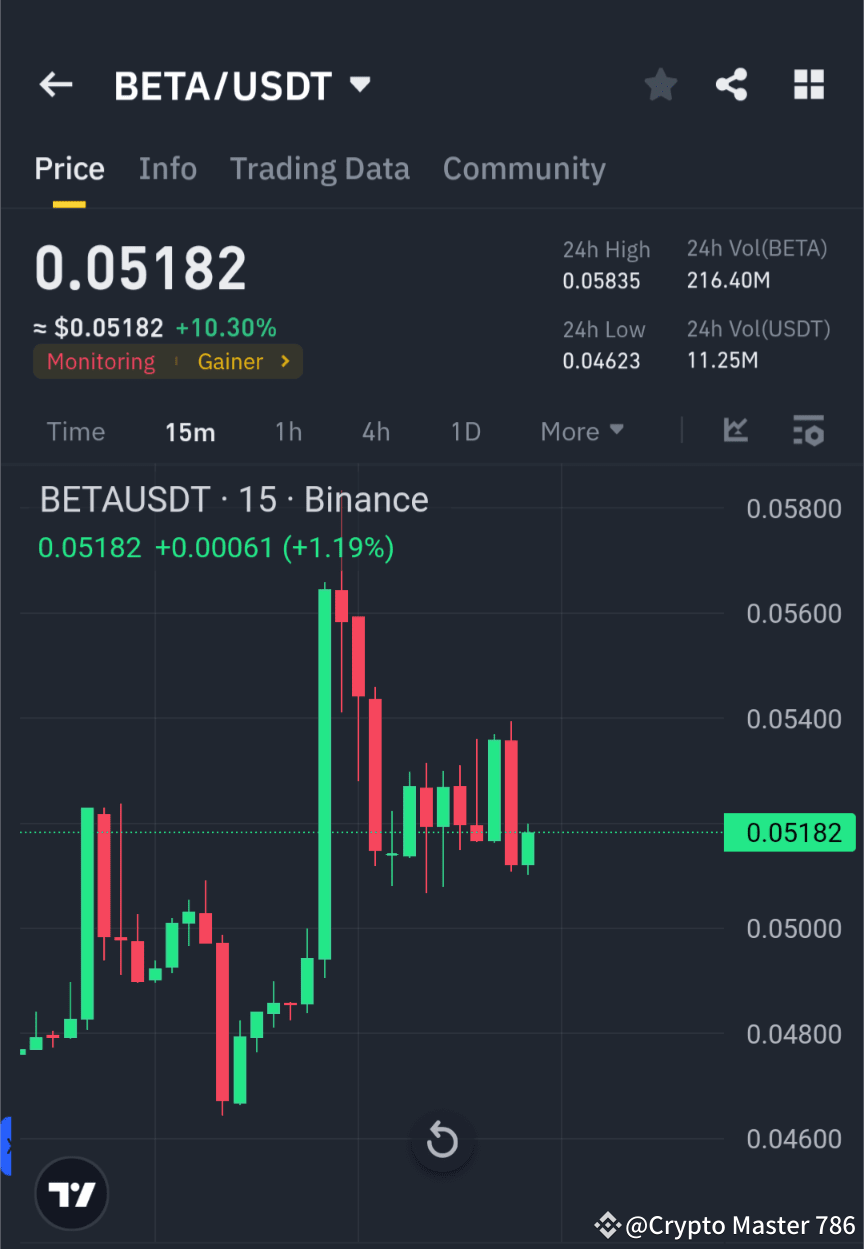This screenshot has height=1249, width=864.
Task: Open the More timeframe dropdown
Action: coord(582,431)
